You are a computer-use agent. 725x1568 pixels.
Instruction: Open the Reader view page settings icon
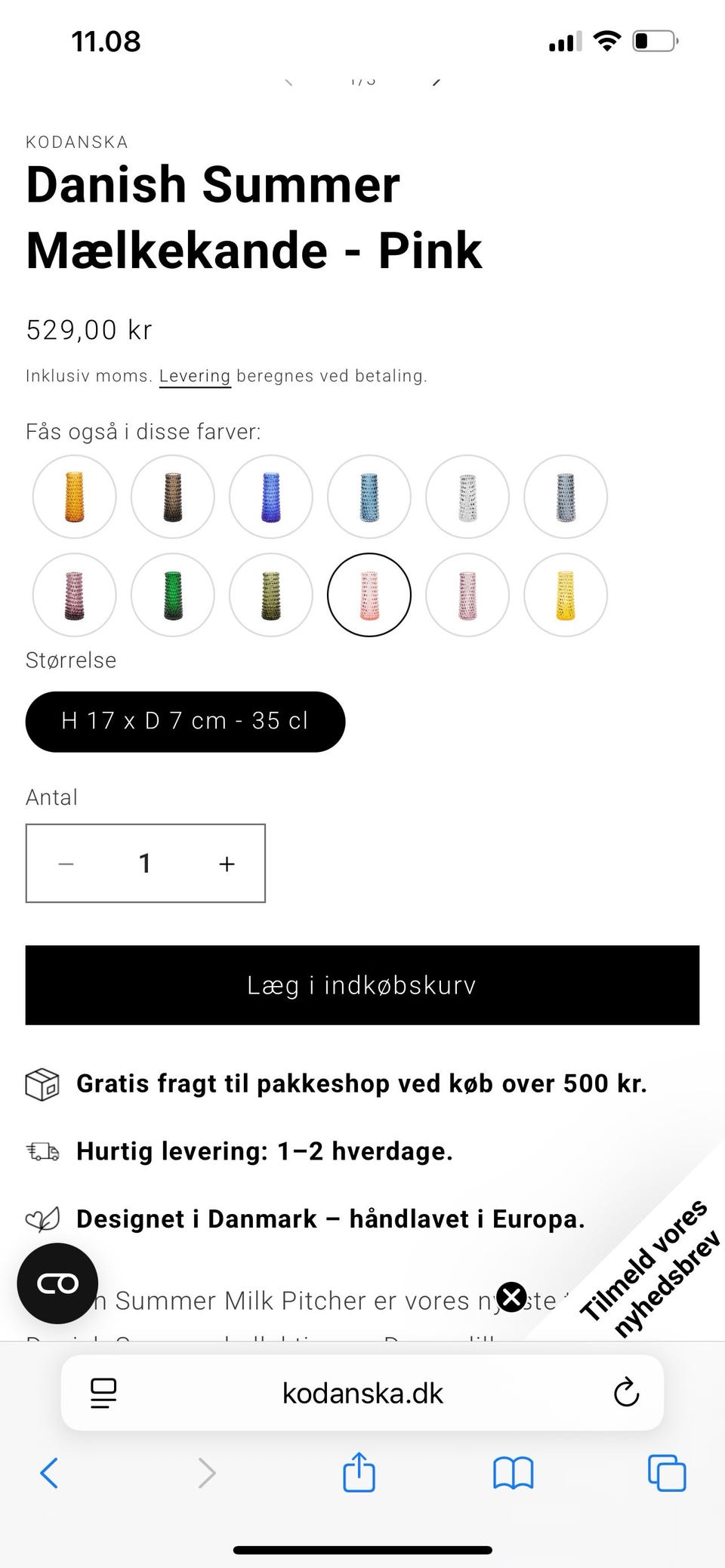pos(102,1393)
